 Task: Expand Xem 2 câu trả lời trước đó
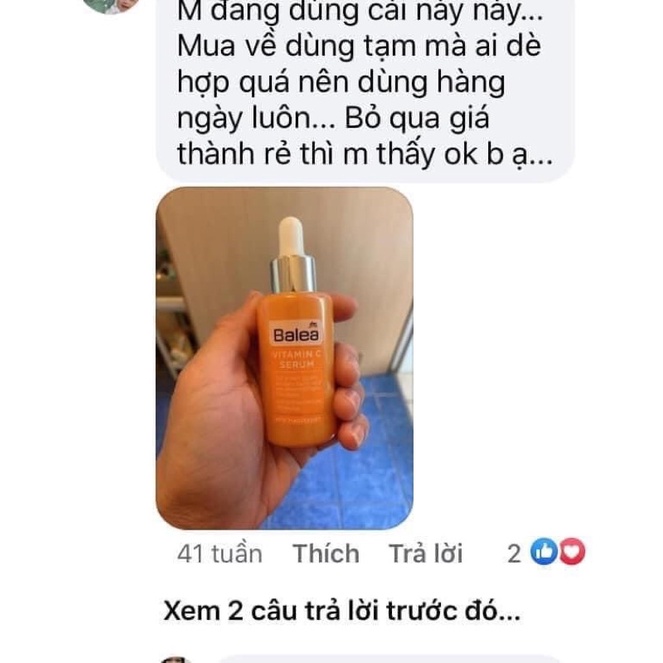(x=342, y=610)
